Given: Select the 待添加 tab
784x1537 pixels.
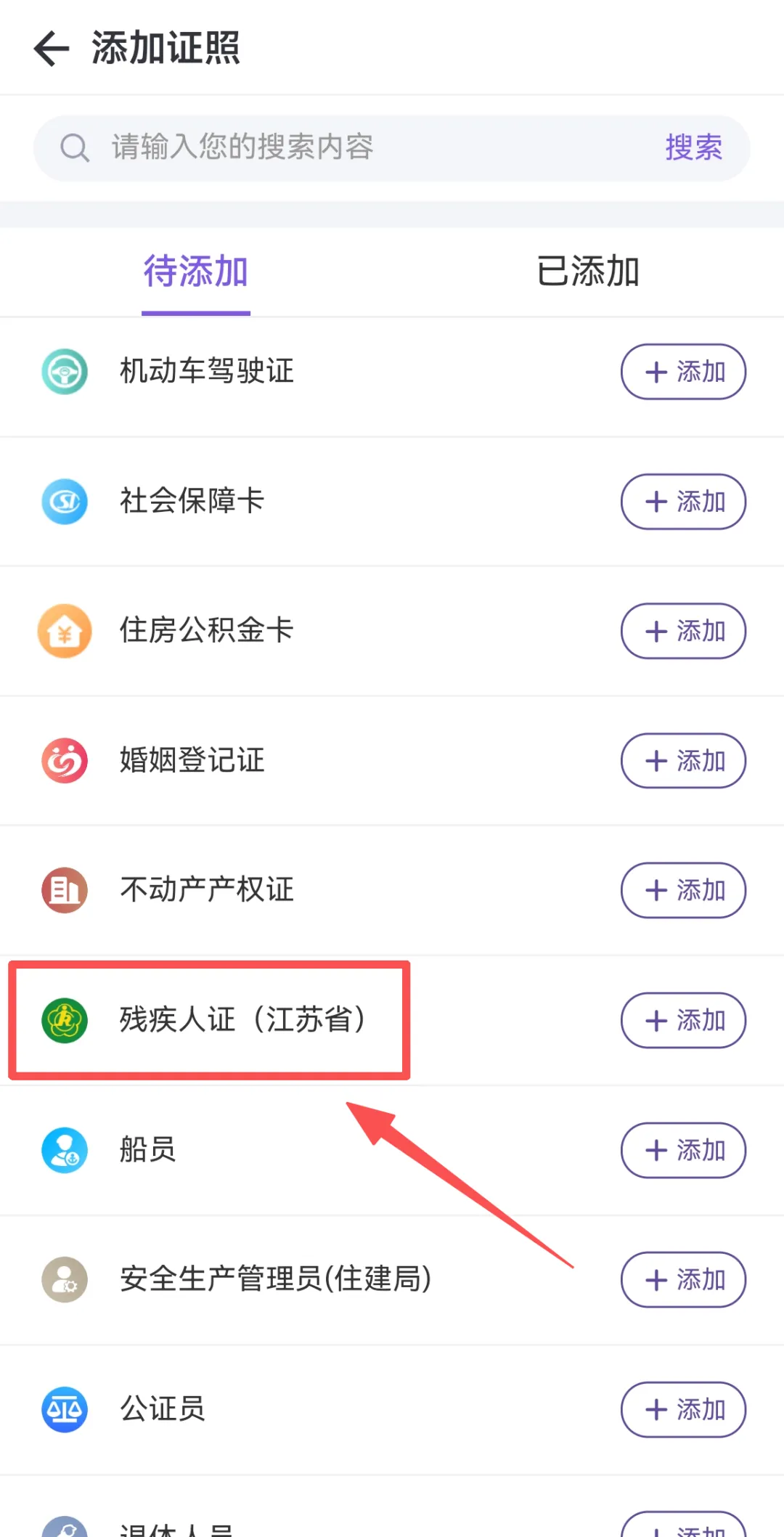Looking at the screenshot, I should (196, 272).
